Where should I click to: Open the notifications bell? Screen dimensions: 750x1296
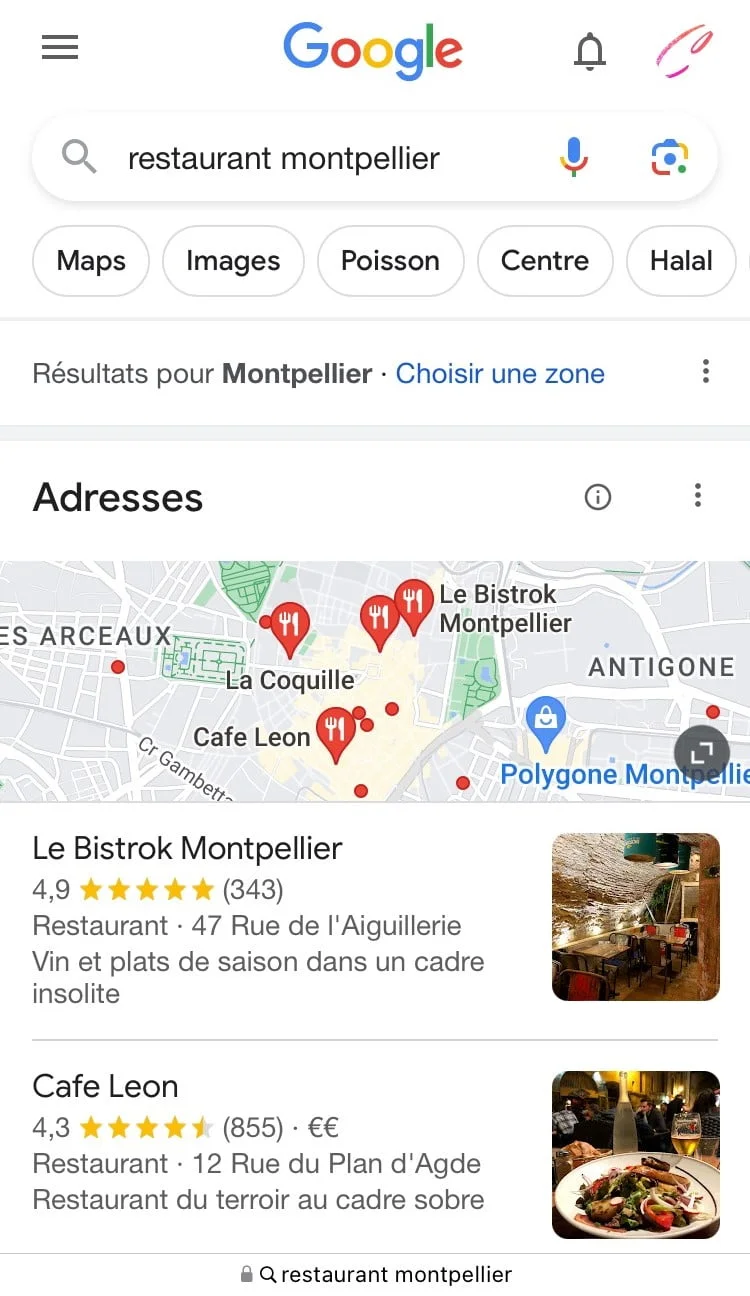pos(590,50)
